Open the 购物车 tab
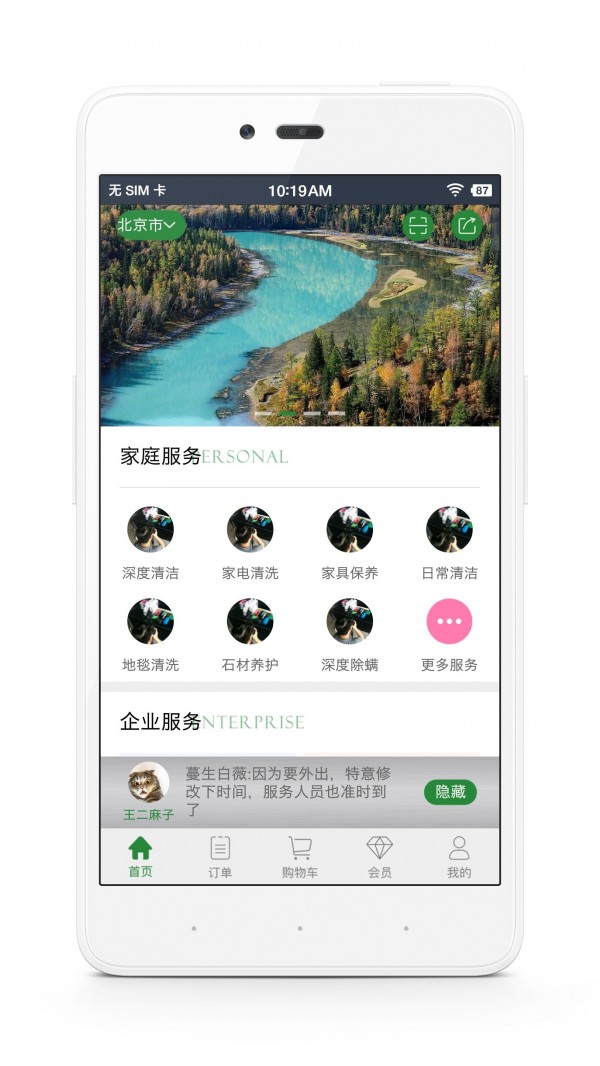This screenshot has height=1066, width=600. pos(300,856)
